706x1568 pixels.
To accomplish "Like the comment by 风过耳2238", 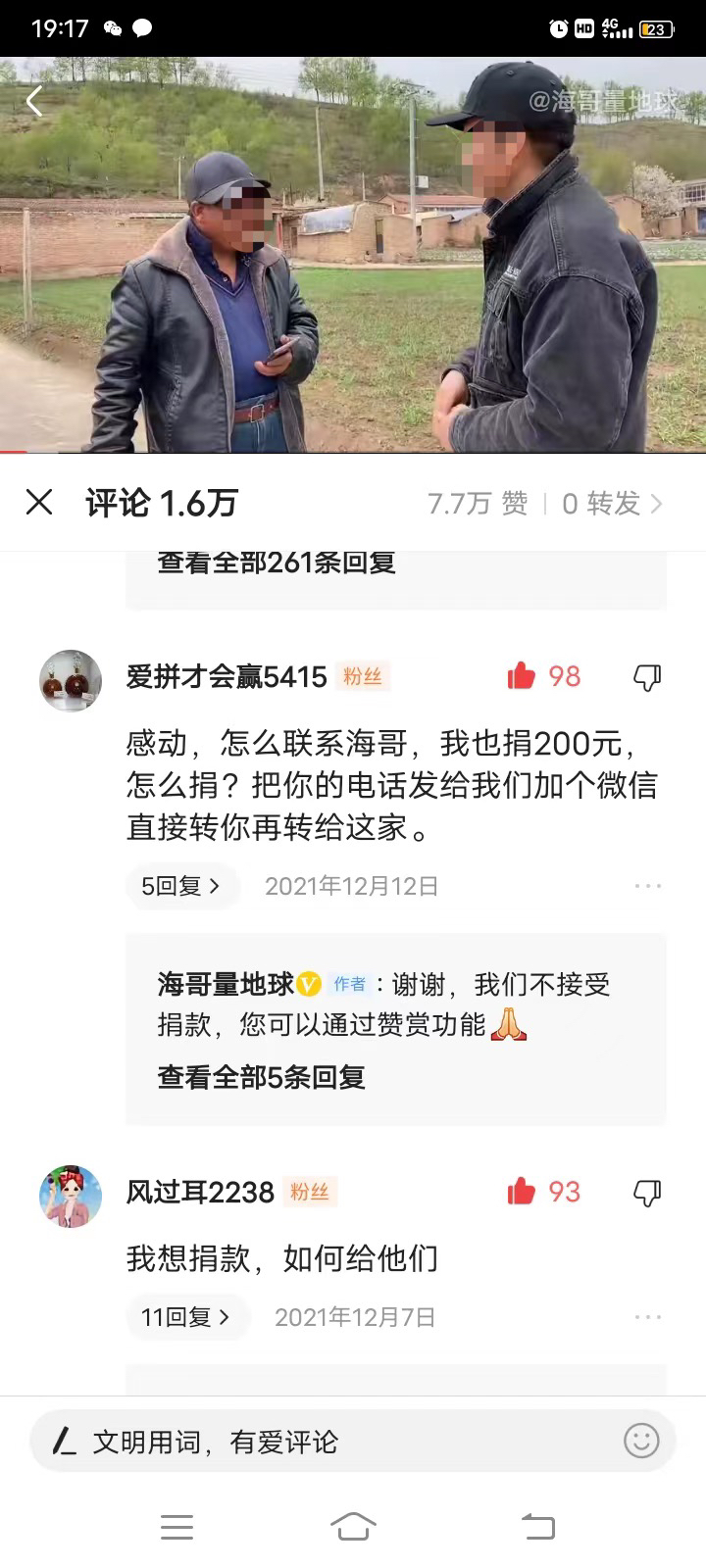I will [x=522, y=1192].
